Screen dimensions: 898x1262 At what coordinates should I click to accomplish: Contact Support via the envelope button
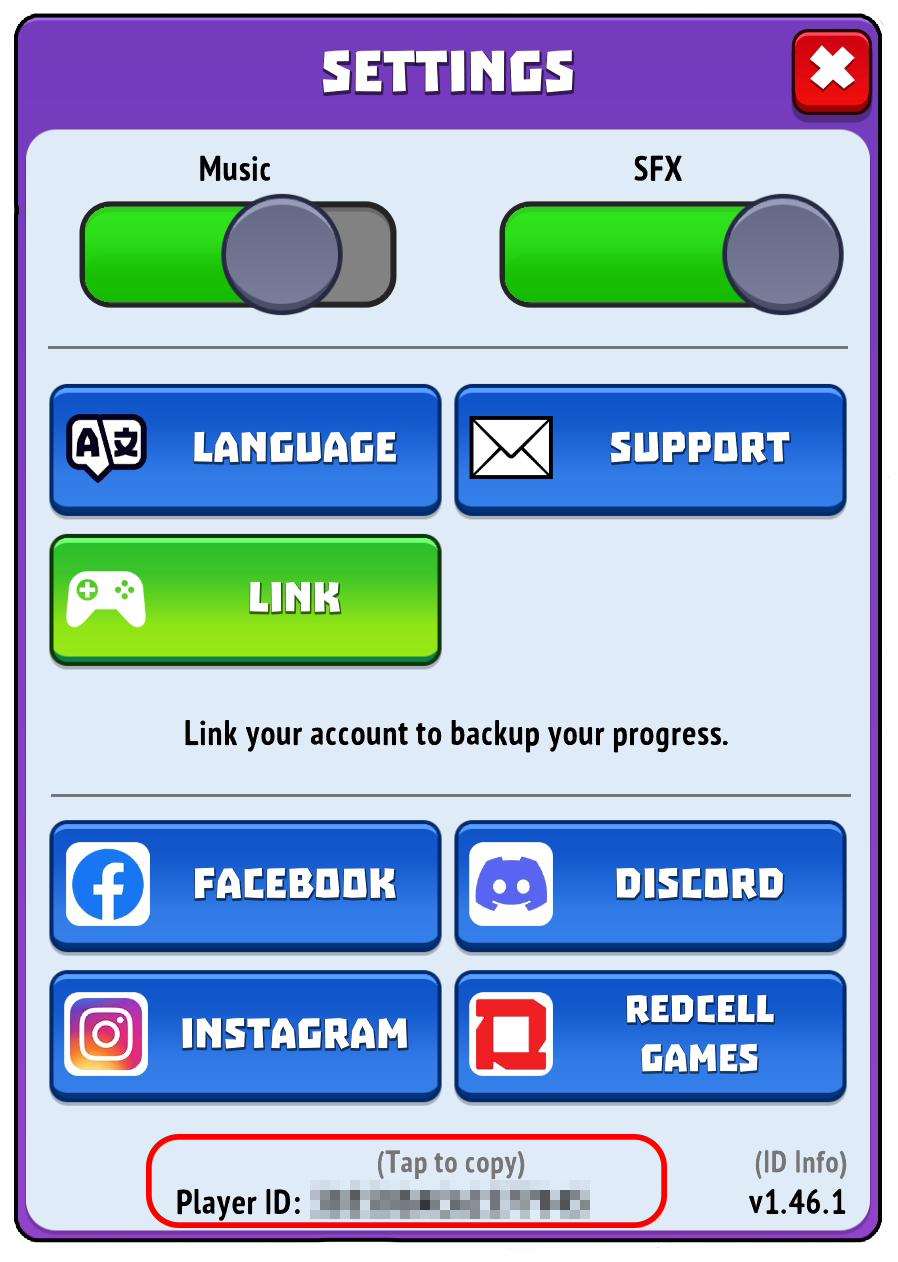coord(650,449)
